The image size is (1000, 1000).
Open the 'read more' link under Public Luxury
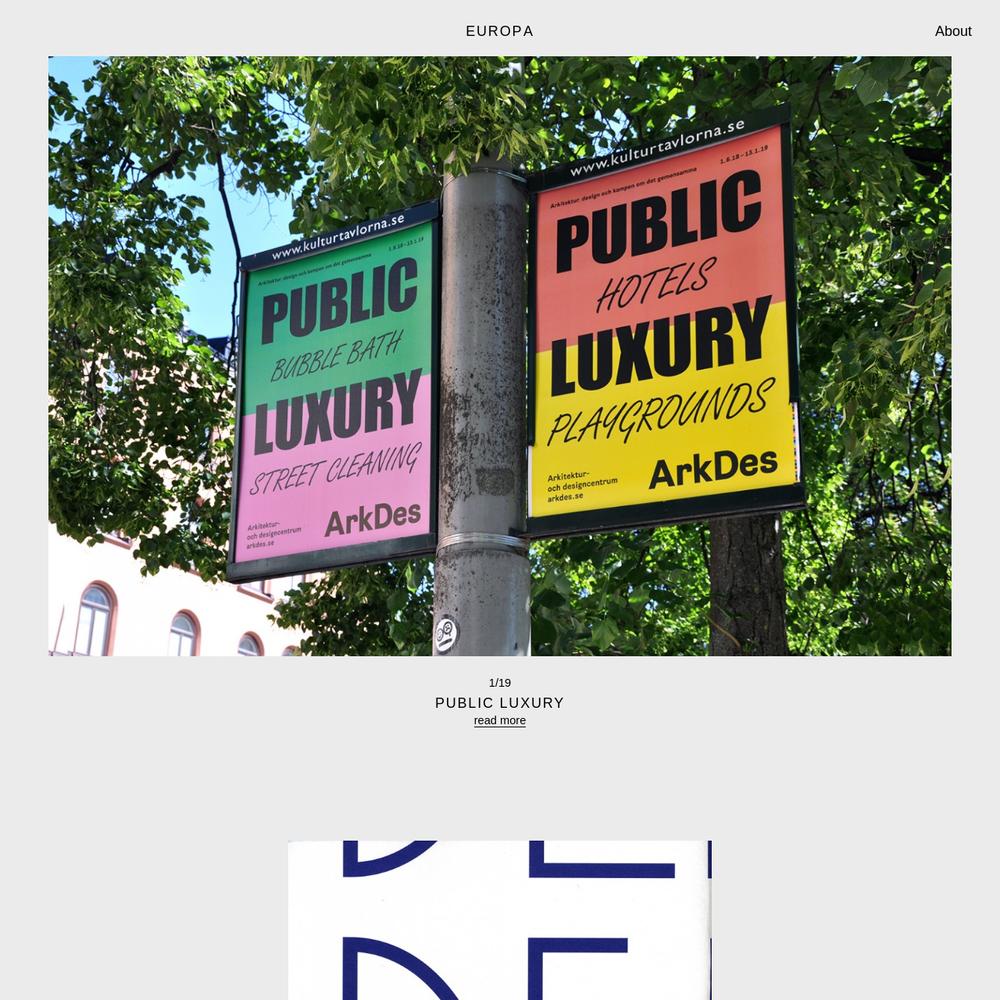pos(499,720)
